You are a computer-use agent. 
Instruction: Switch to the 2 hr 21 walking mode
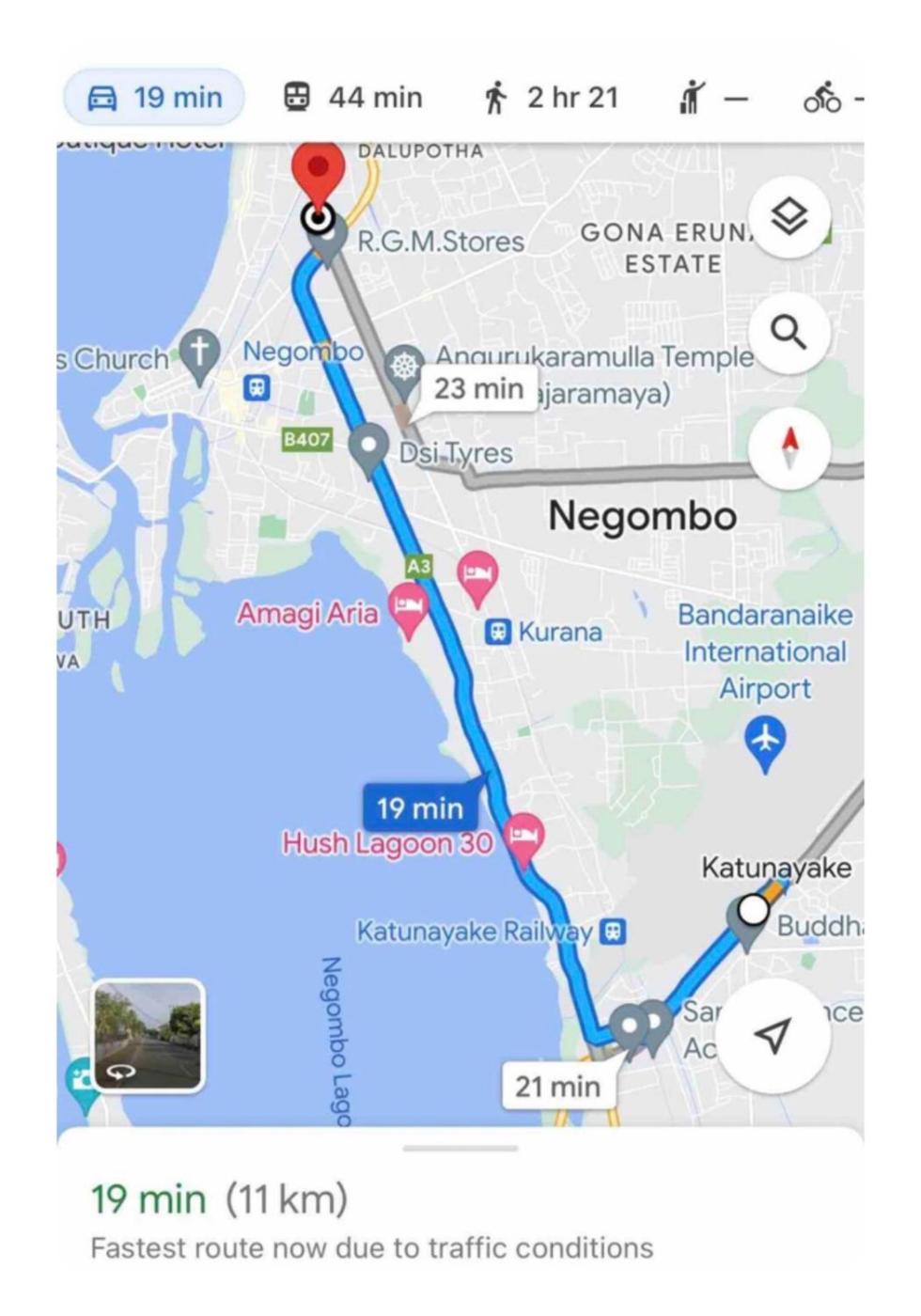pyautogui.click(x=551, y=97)
